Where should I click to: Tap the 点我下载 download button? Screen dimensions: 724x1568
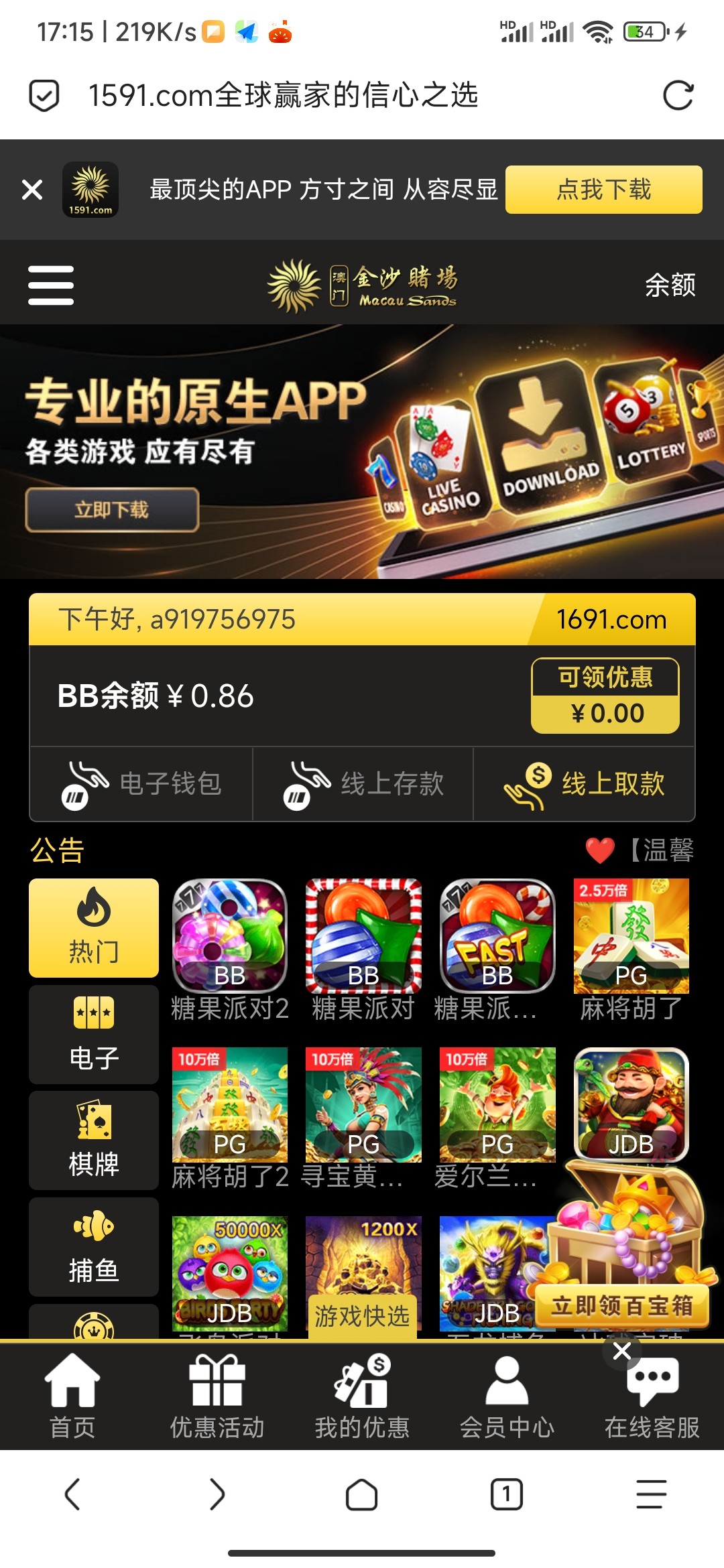coord(602,190)
